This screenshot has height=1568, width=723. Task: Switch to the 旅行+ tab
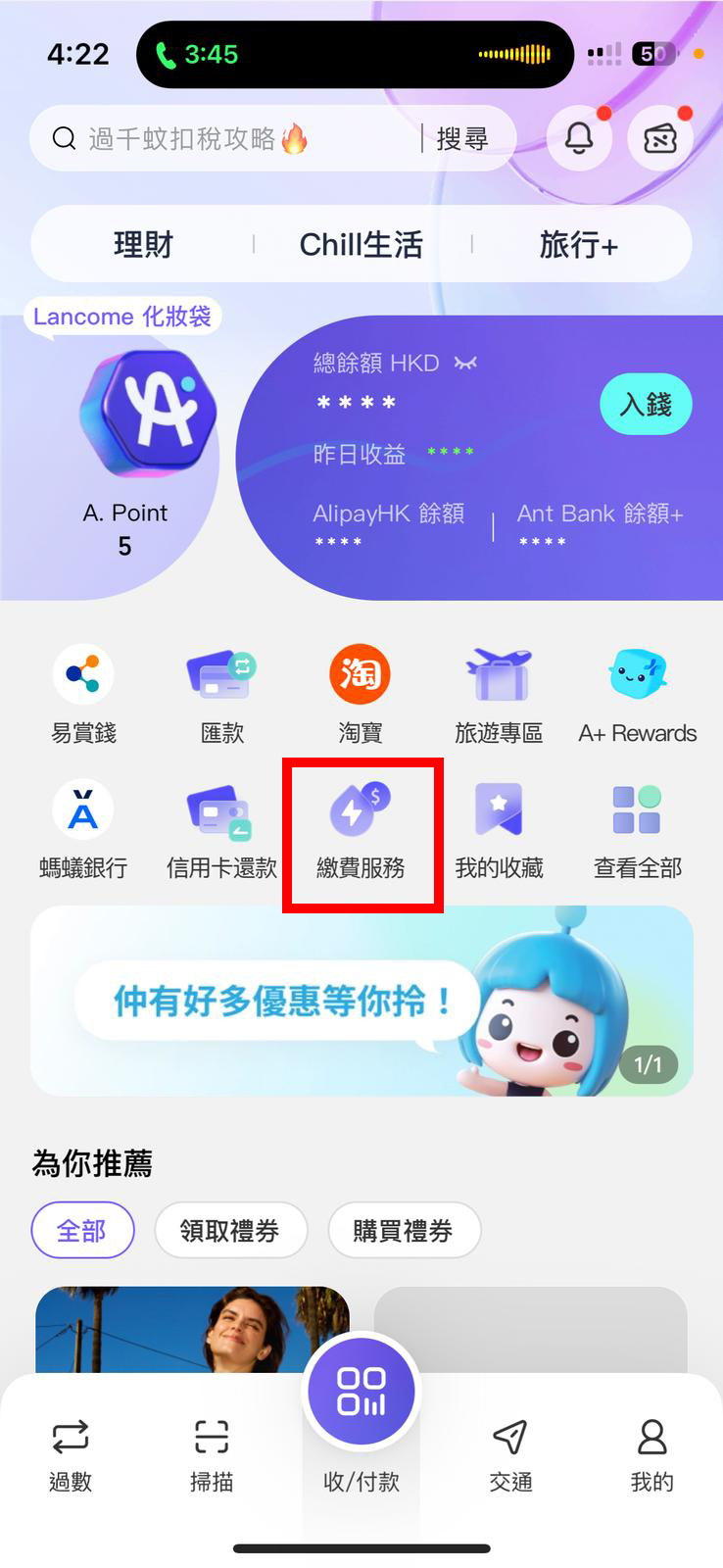[578, 244]
